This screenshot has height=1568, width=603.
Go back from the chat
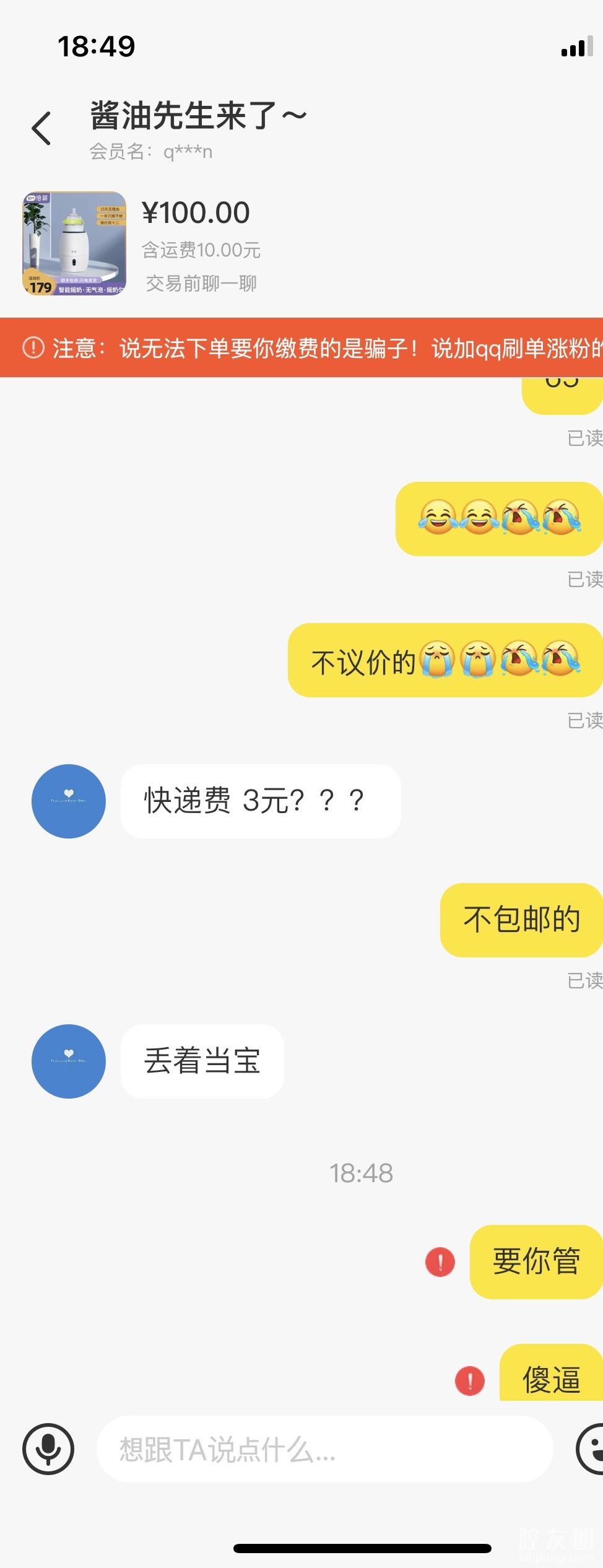pyautogui.click(x=41, y=129)
